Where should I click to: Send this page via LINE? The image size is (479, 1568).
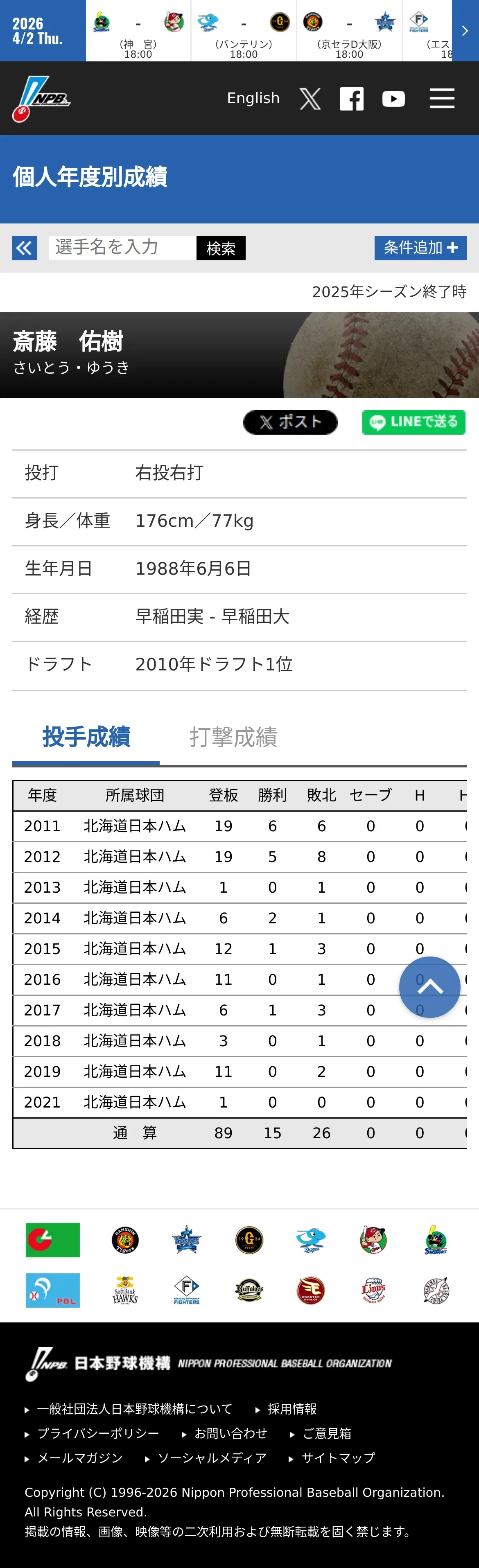[414, 422]
